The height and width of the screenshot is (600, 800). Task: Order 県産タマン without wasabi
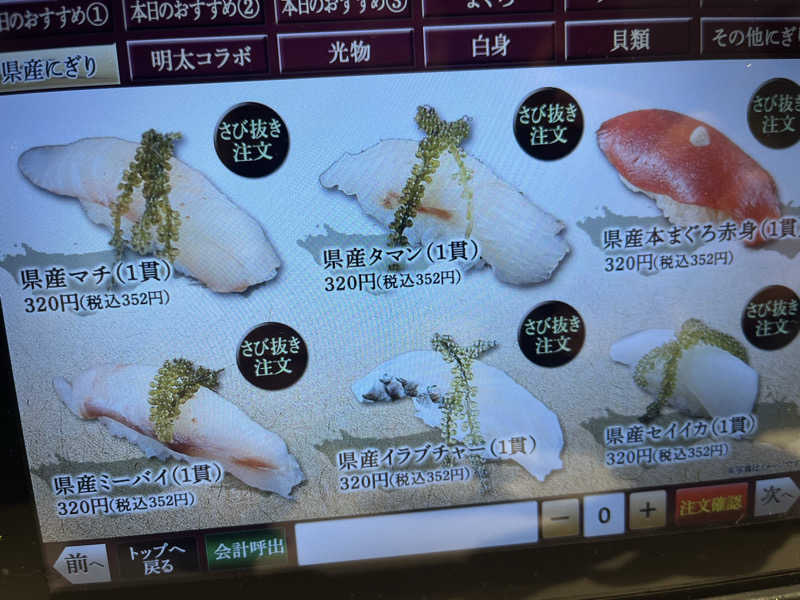click(x=548, y=124)
